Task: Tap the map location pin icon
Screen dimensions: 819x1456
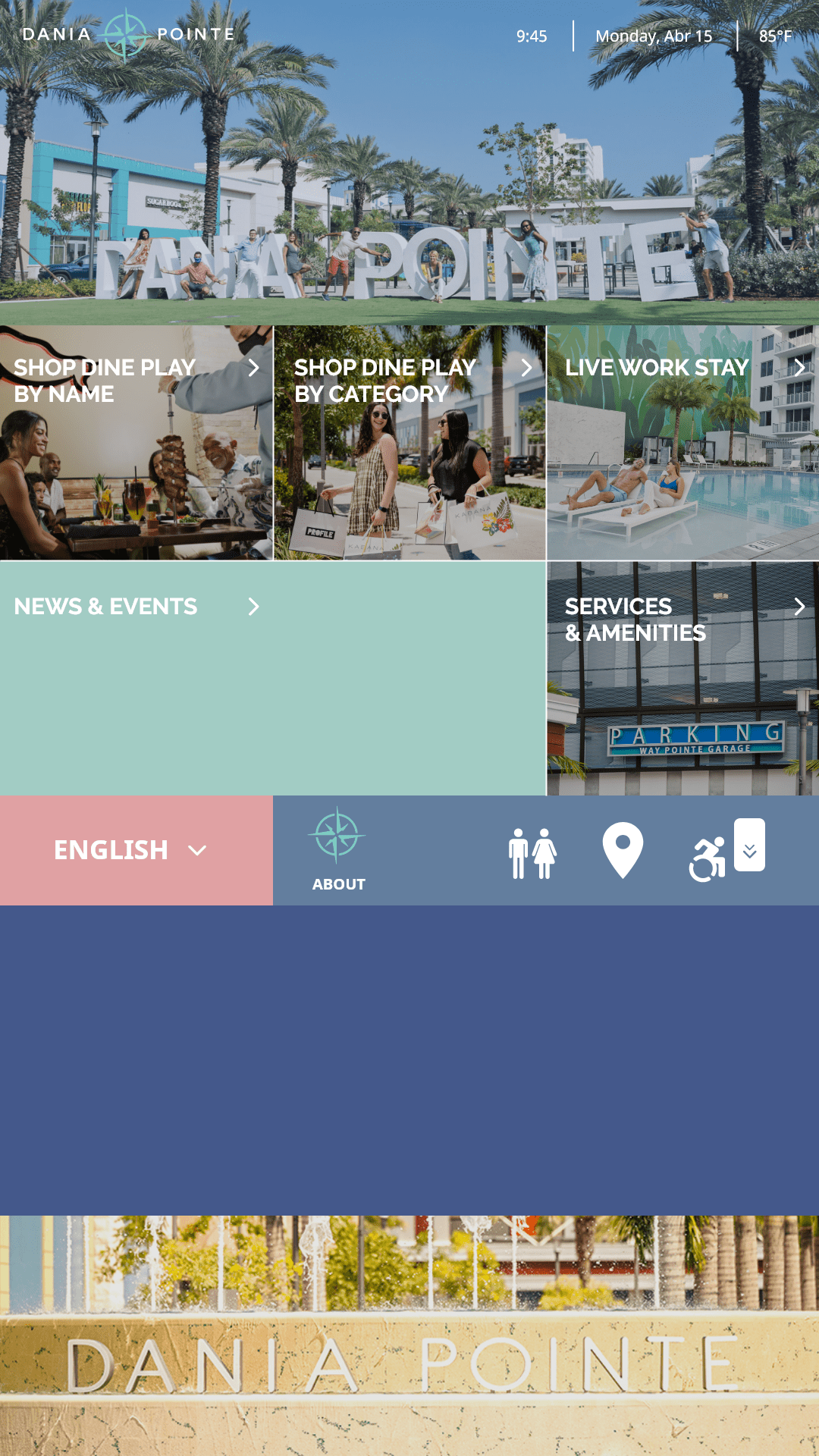Action: (x=623, y=850)
